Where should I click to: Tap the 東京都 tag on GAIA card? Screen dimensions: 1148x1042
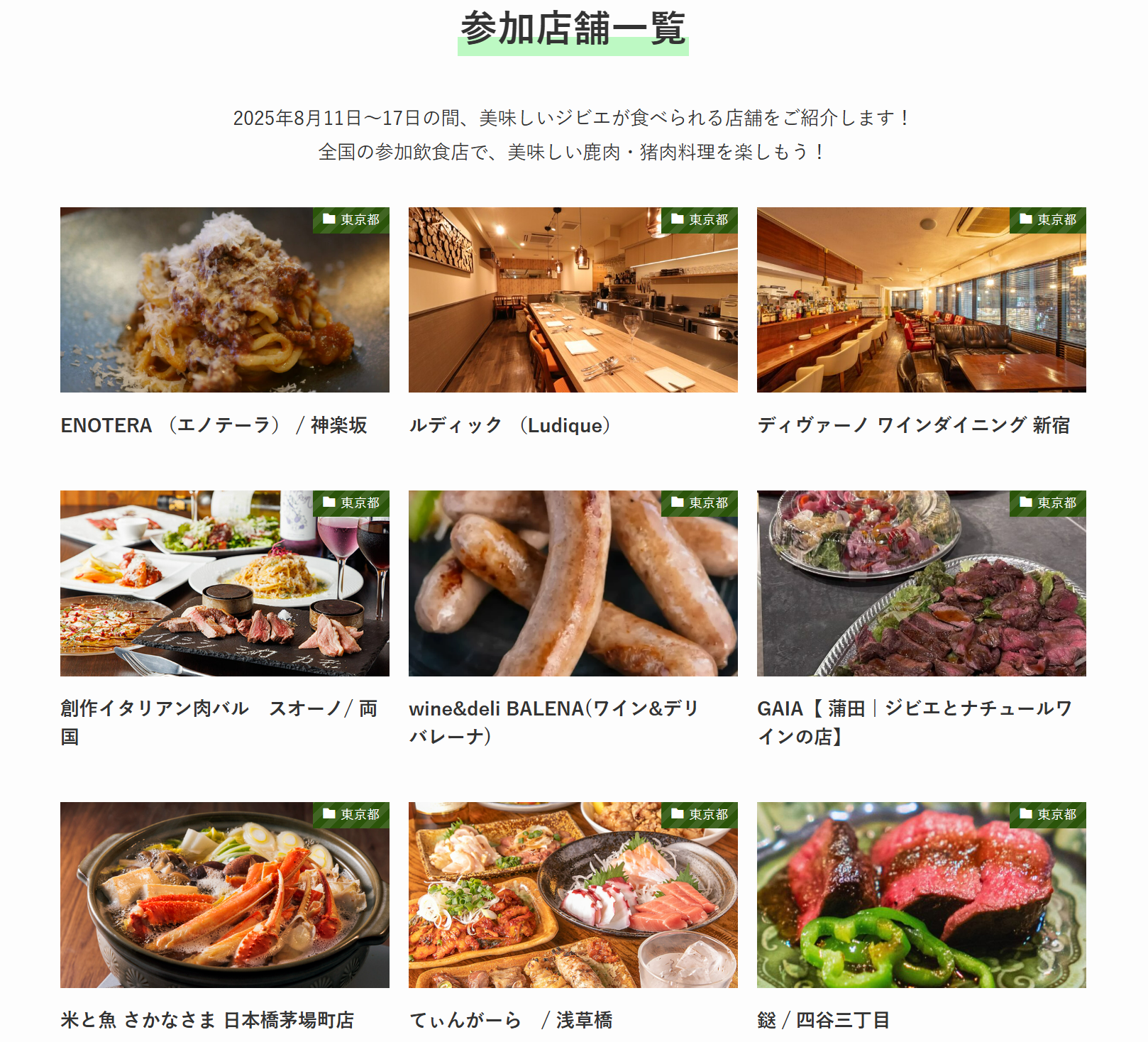1048,503
